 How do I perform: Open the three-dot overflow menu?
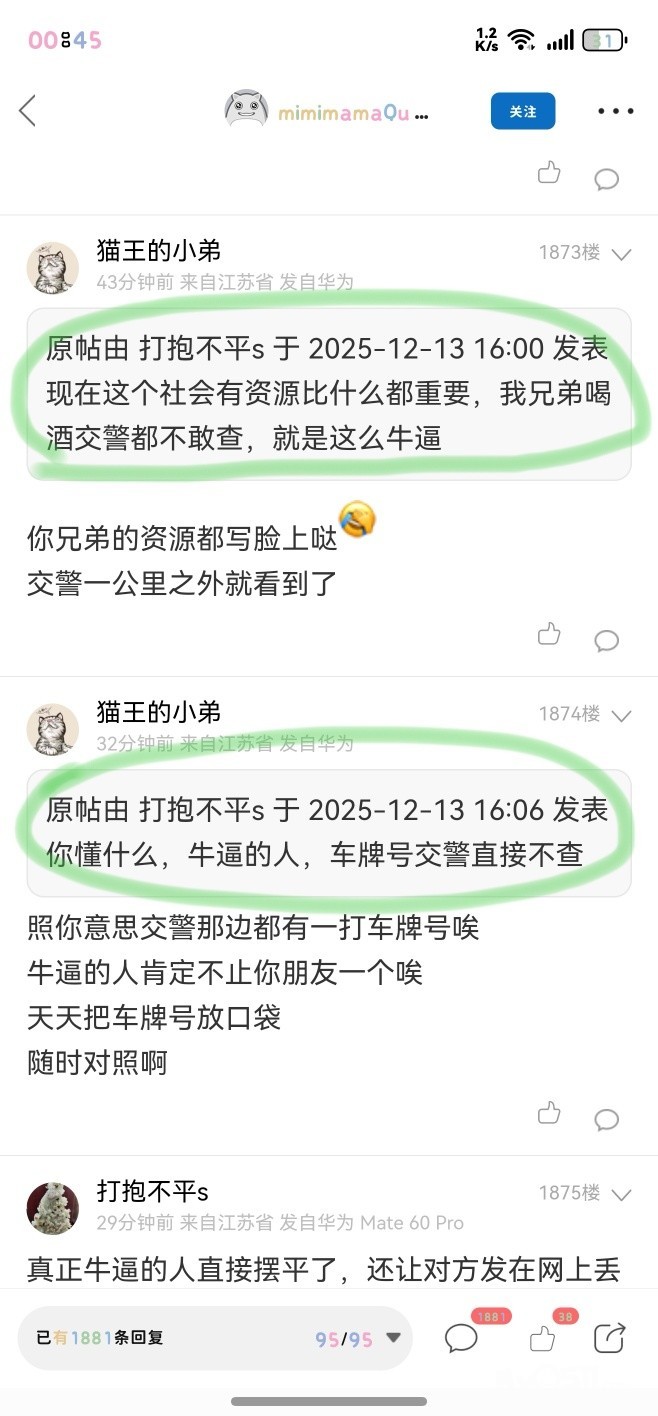(x=615, y=111)
